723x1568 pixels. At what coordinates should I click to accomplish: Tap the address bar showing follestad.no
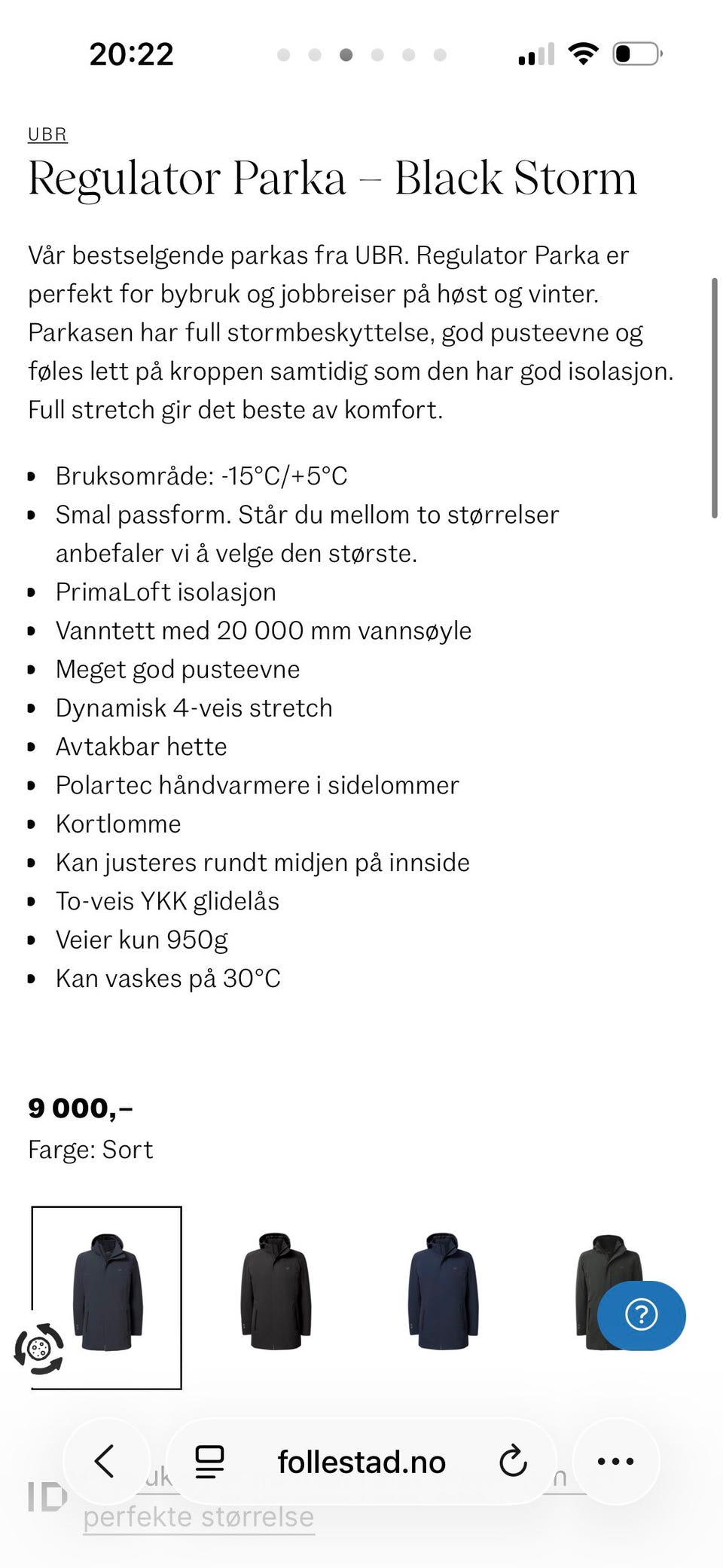pyautogui.click(x=361, y=1460)
